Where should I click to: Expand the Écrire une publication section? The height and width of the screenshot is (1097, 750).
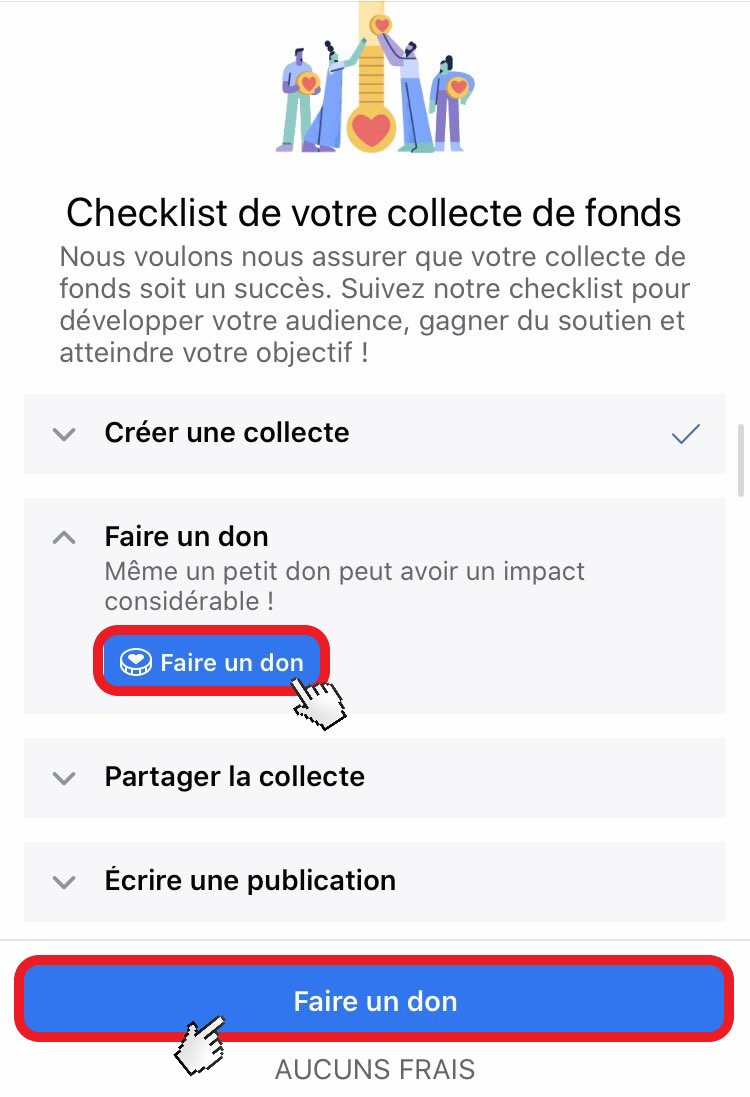64,882
